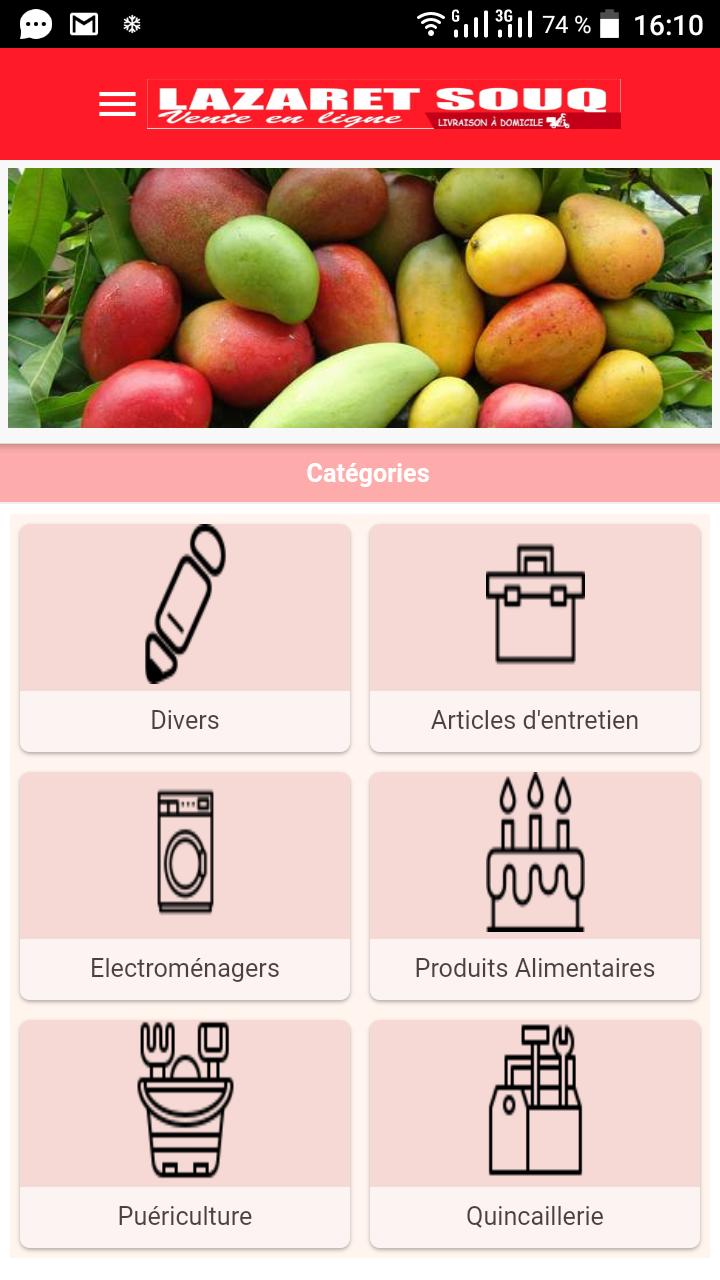Open the hamburger drawer menu
The width and height of the screenshot is (720, 1280).
point(117,104)
